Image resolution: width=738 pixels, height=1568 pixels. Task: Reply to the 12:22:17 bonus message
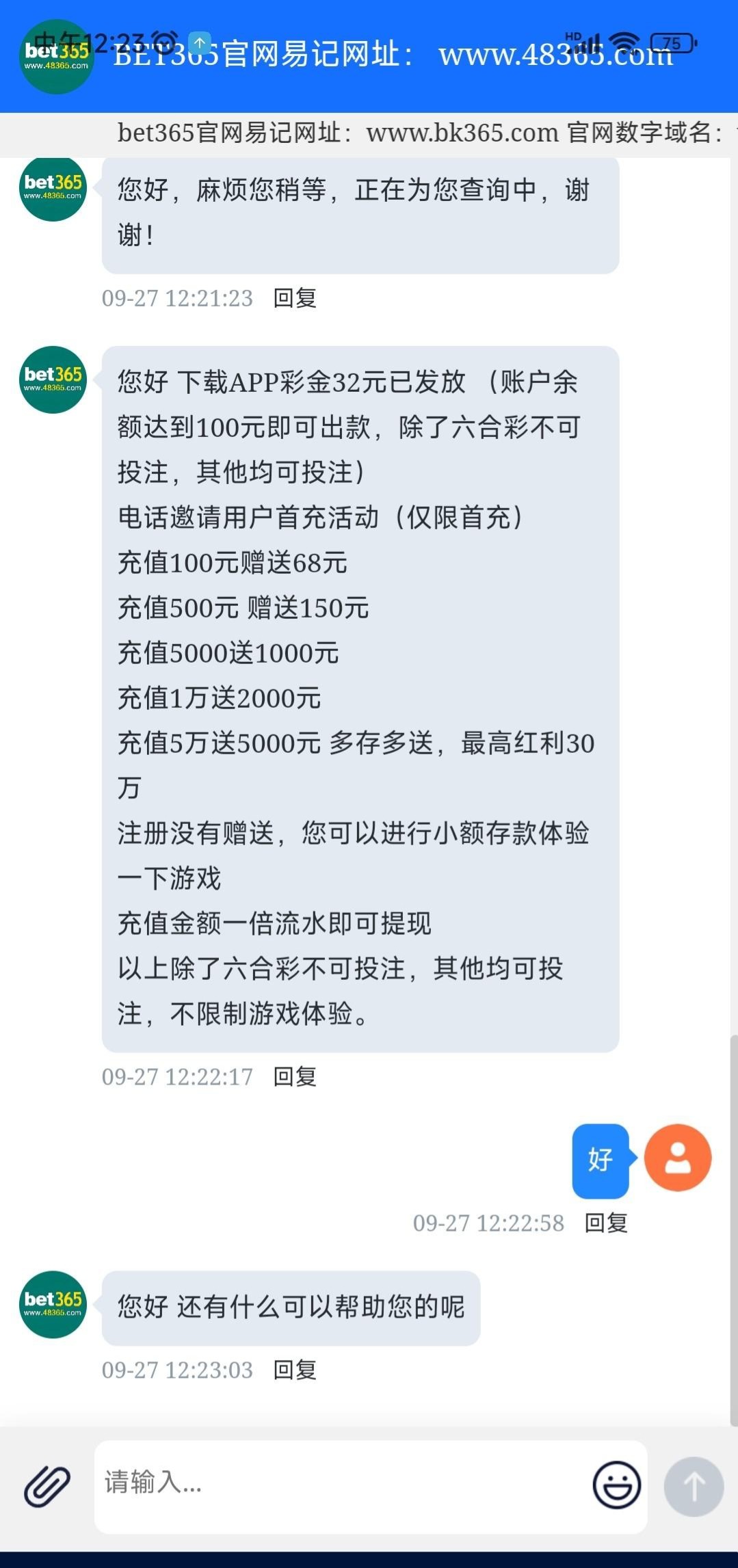(295, 1077)
